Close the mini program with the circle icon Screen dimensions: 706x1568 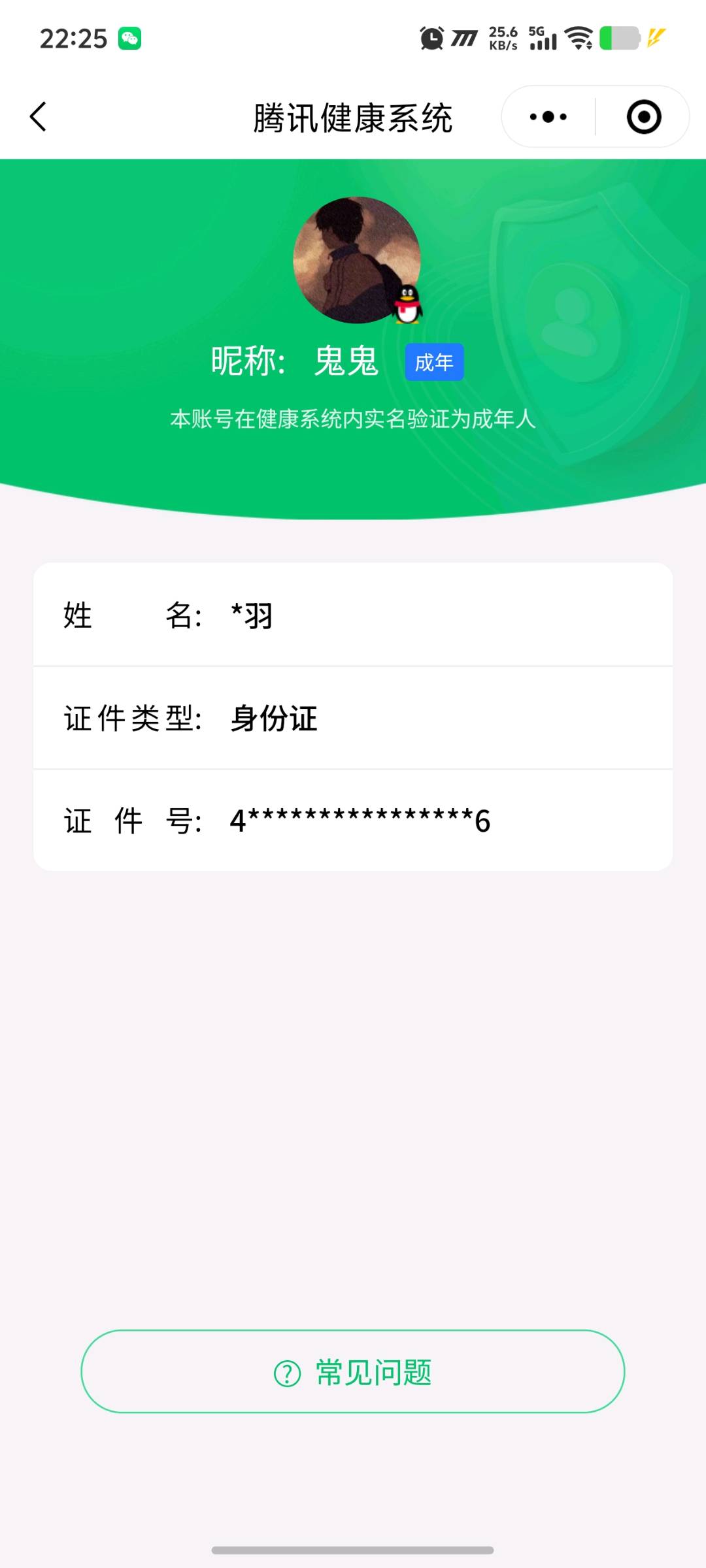click(644, 117)
